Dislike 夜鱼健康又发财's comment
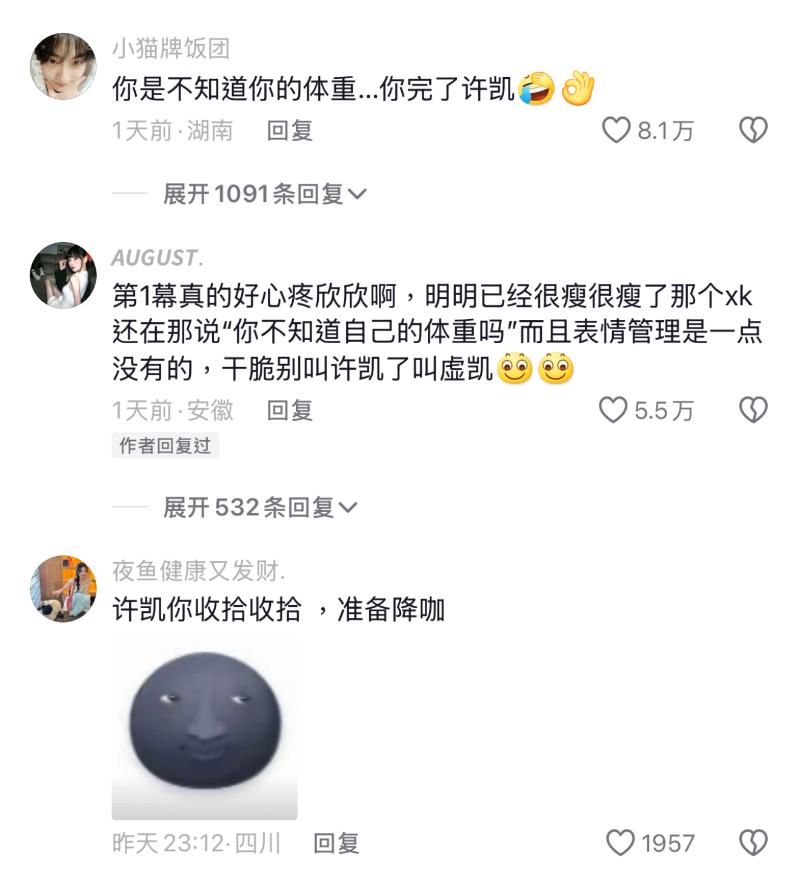This screenshot has height=875, width=800. (752, 843)
